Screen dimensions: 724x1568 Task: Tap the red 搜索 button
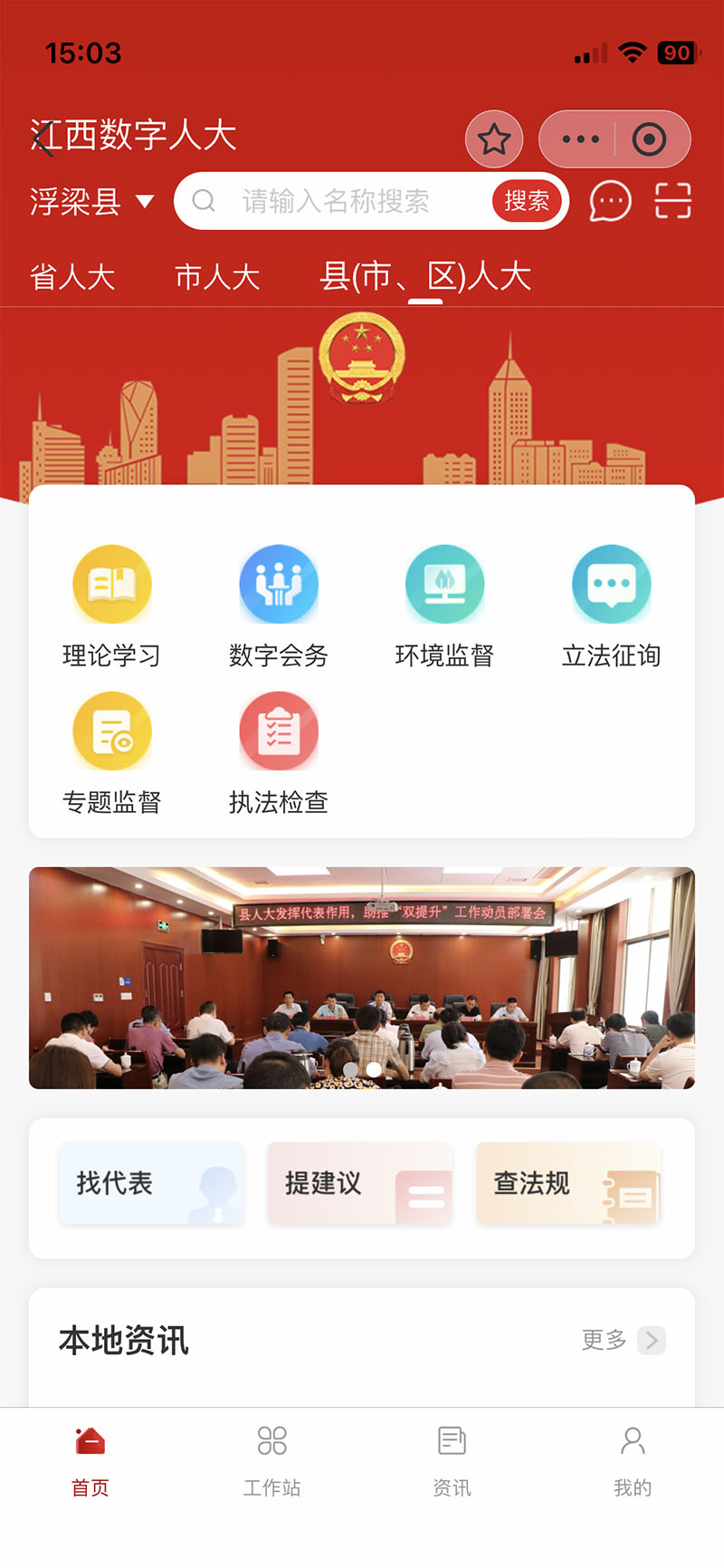pos(527,201)
